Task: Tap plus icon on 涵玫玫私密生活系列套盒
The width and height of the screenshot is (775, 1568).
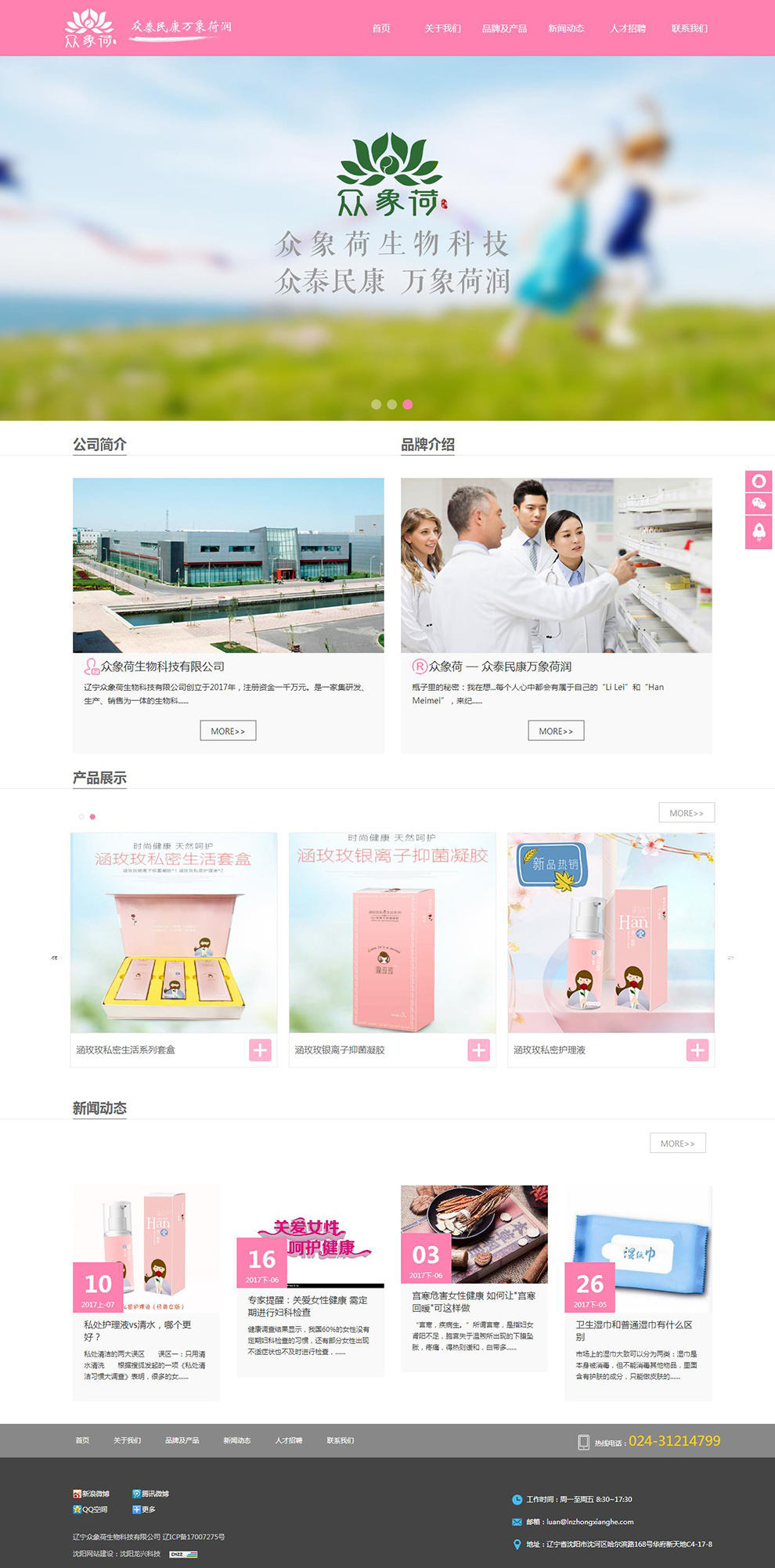Action: click(x=260, y=1050)
